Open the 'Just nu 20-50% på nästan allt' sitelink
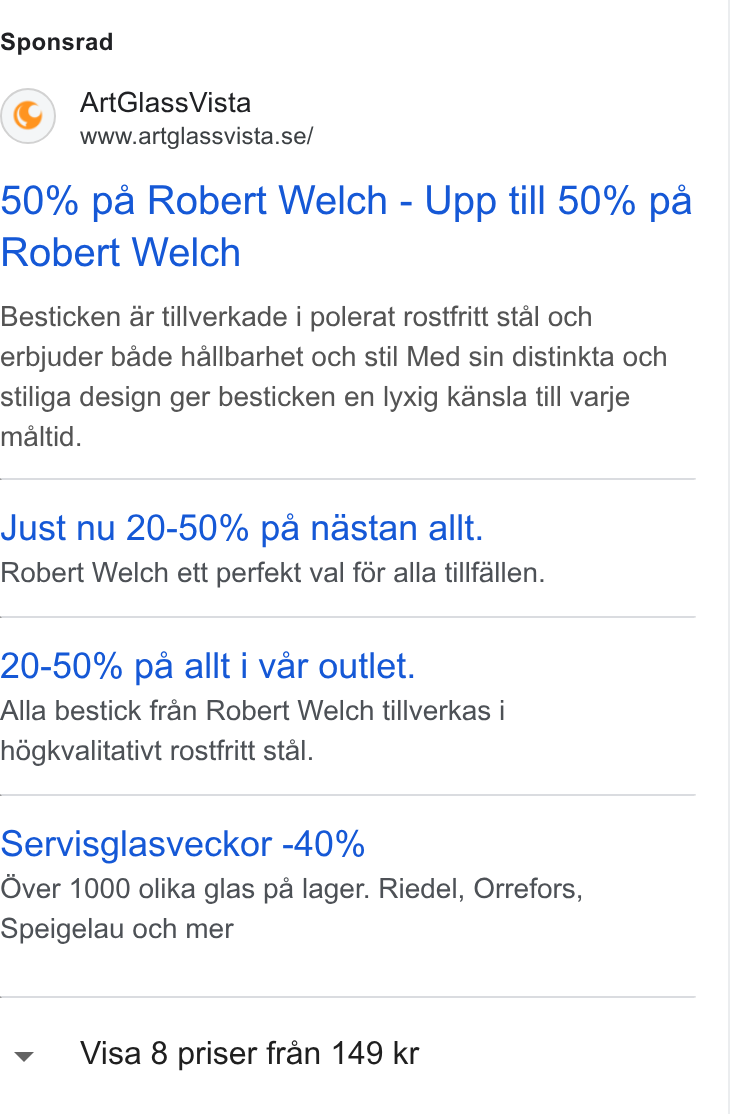This screenshot has width=730, height=1114. coord(241,528)
